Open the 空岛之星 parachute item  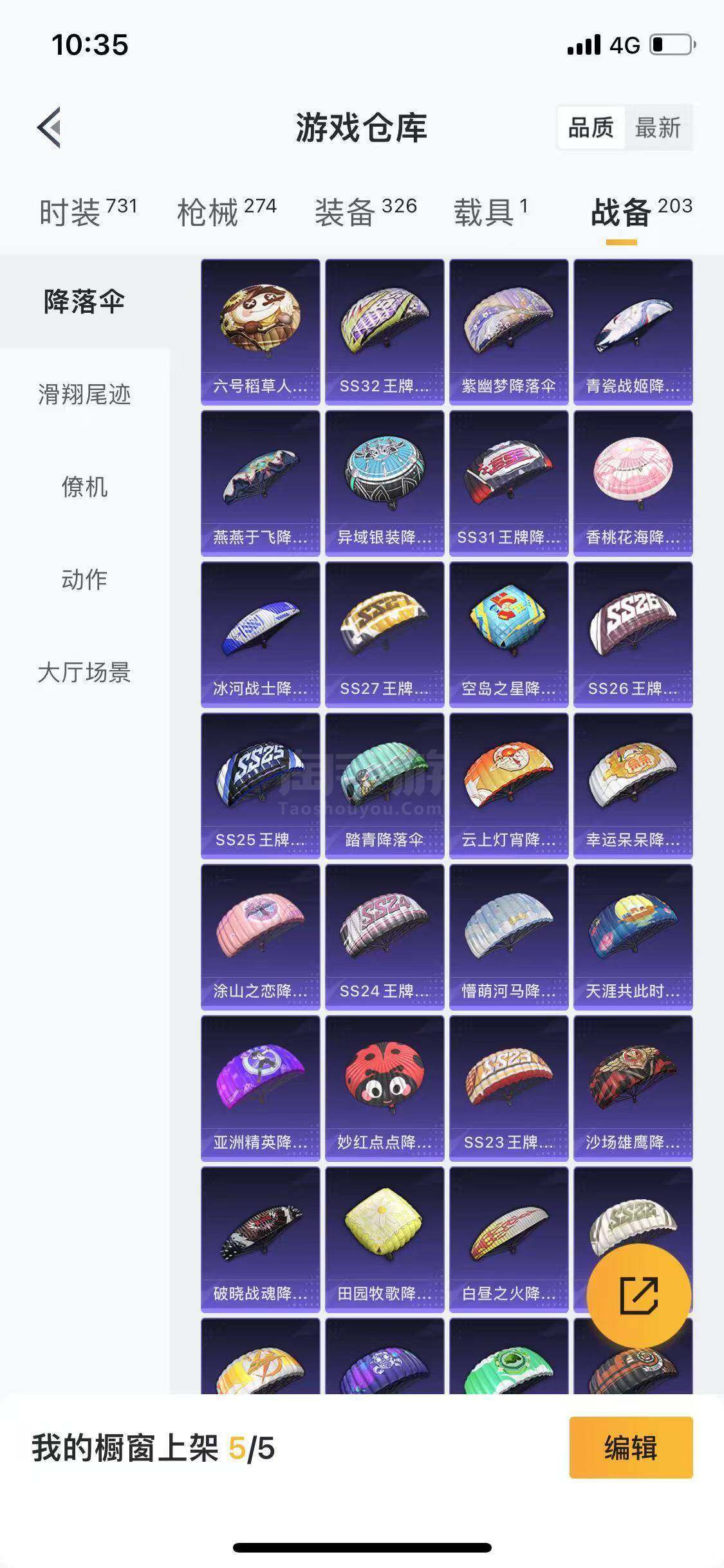[508, 635]
